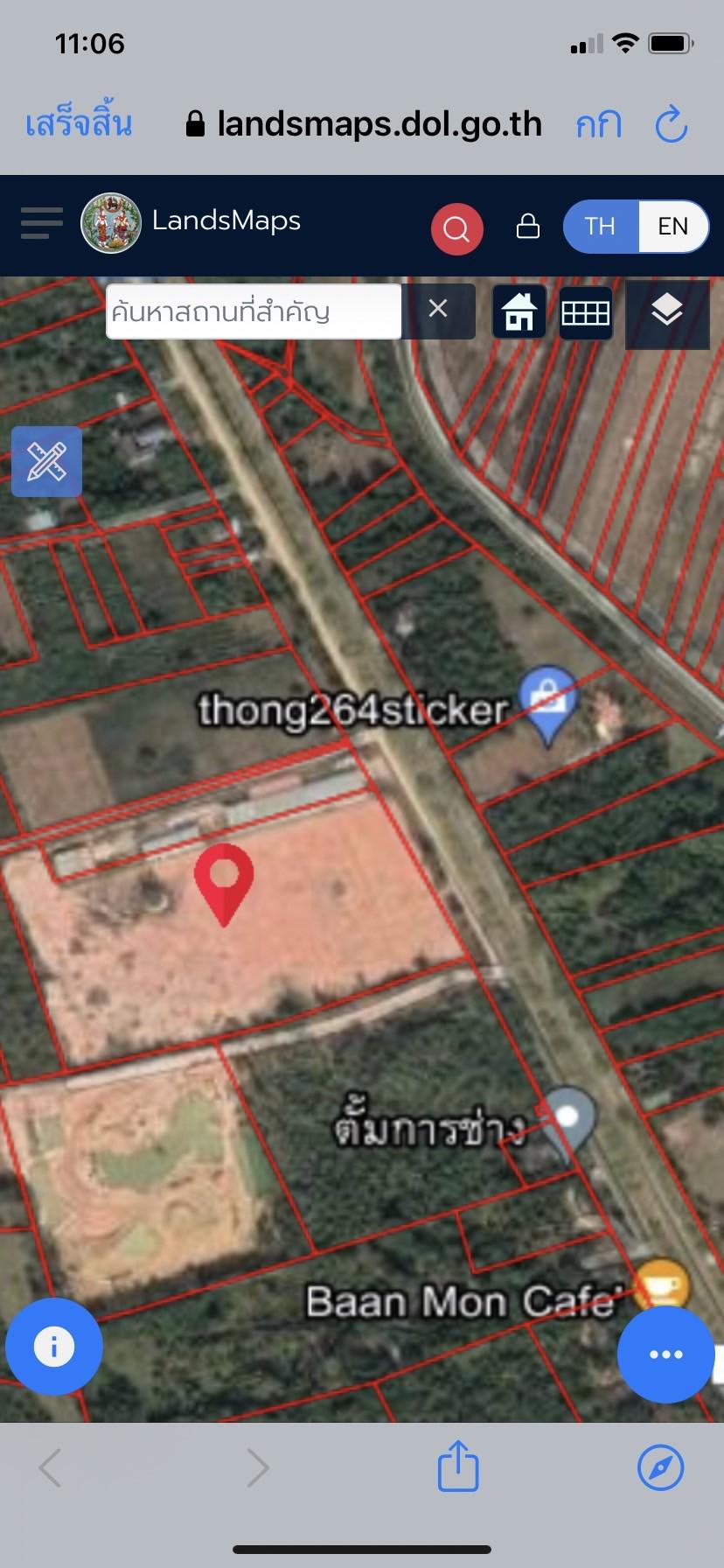Reload the page
The width and height of the screenshot is (724, 1568).
672,124
